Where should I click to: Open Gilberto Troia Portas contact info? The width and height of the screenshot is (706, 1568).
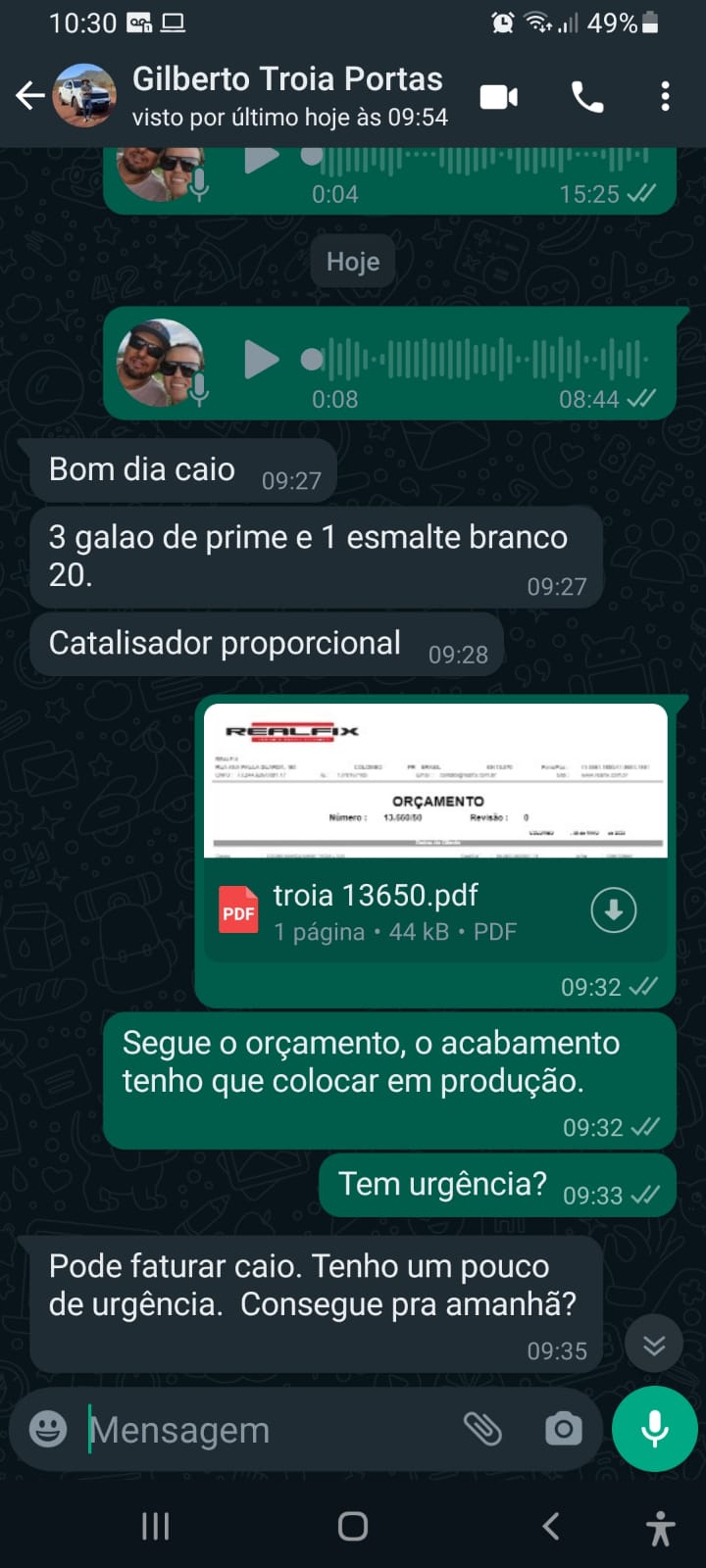pyautogui.click(x=287, y=96)
